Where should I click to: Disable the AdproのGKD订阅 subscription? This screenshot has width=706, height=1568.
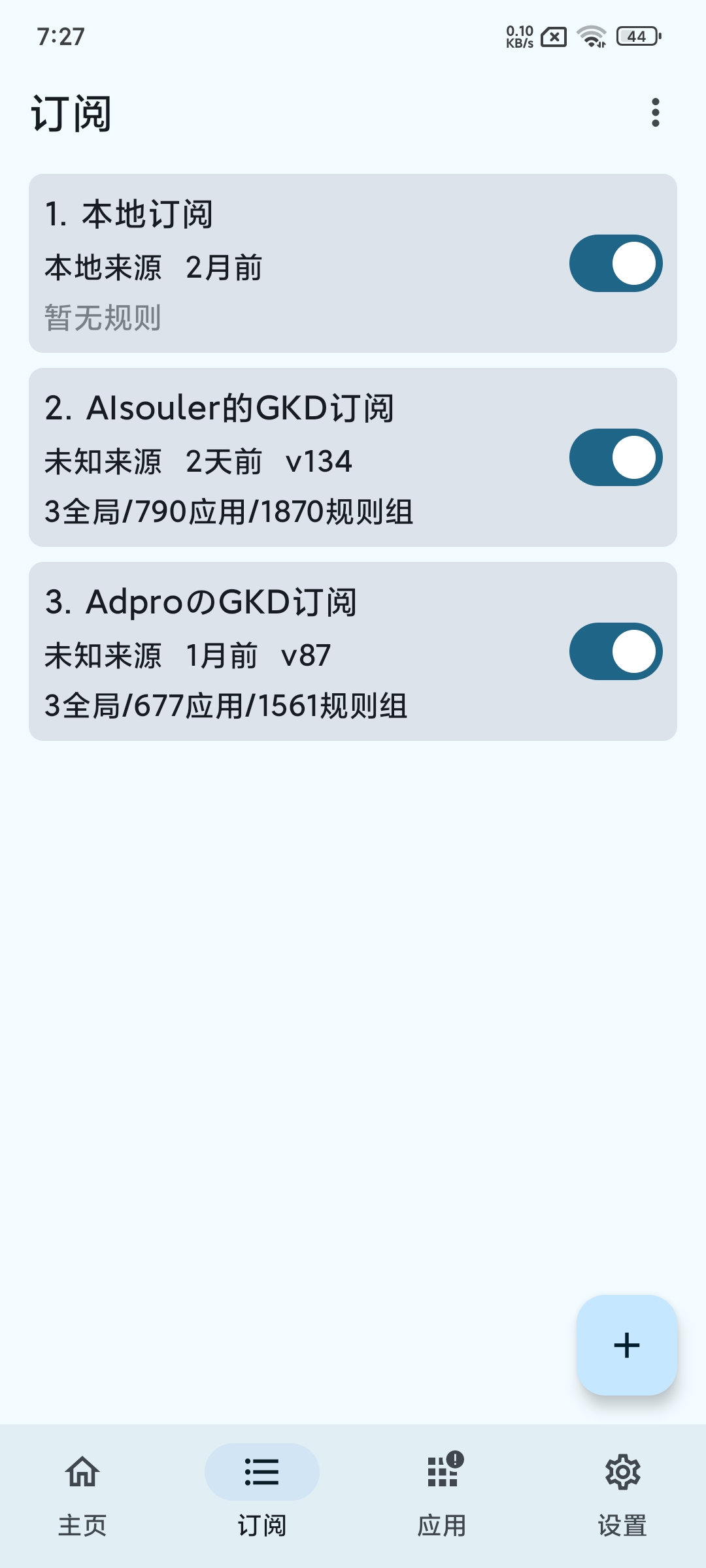click(x=615, y=651)
